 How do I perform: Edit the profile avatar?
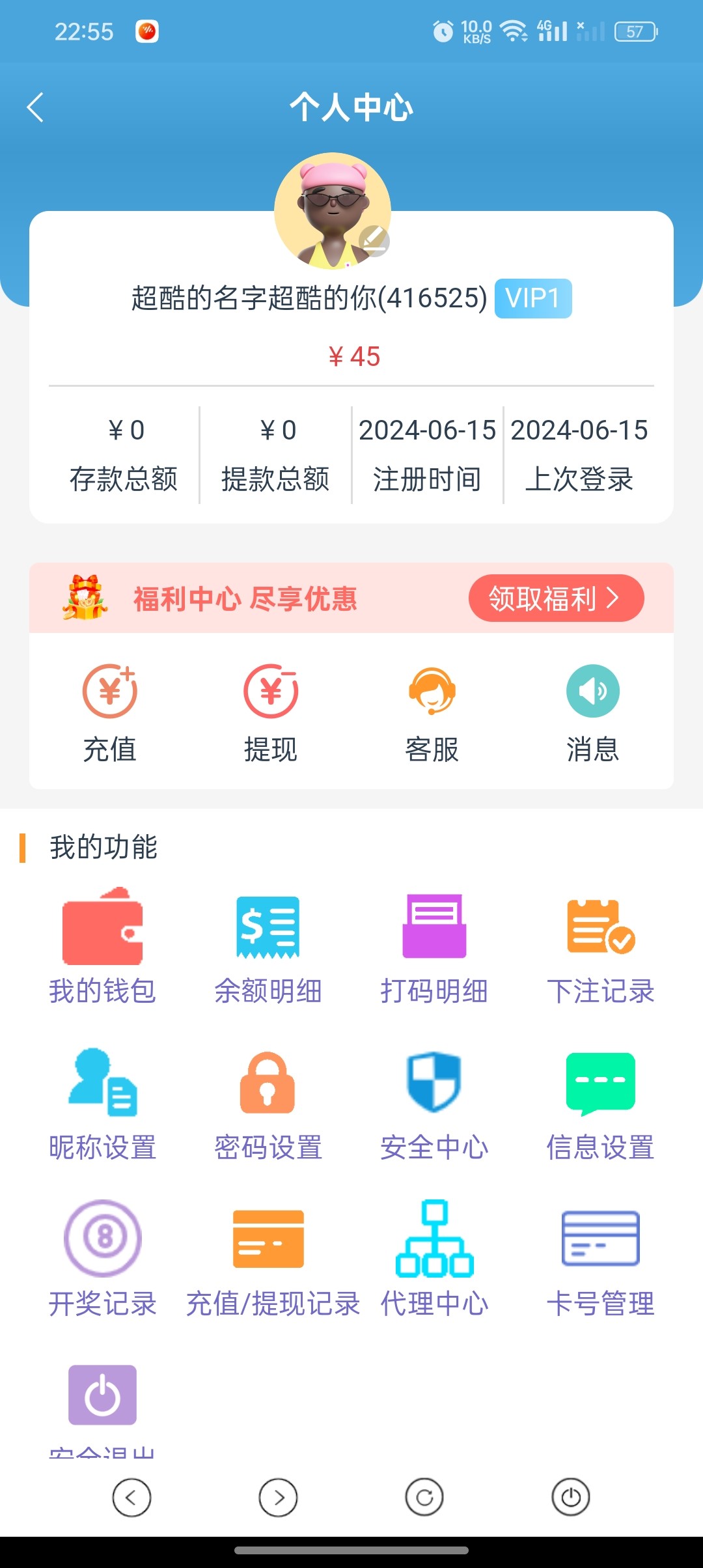[374, 240]
